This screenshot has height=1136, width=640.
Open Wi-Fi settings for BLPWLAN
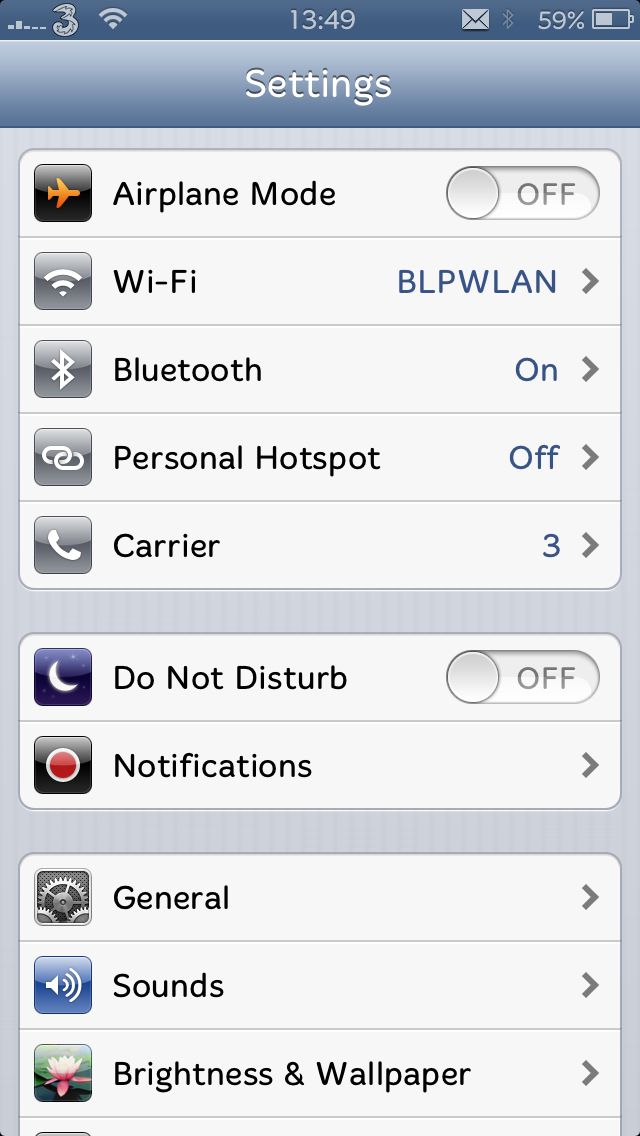320,281
